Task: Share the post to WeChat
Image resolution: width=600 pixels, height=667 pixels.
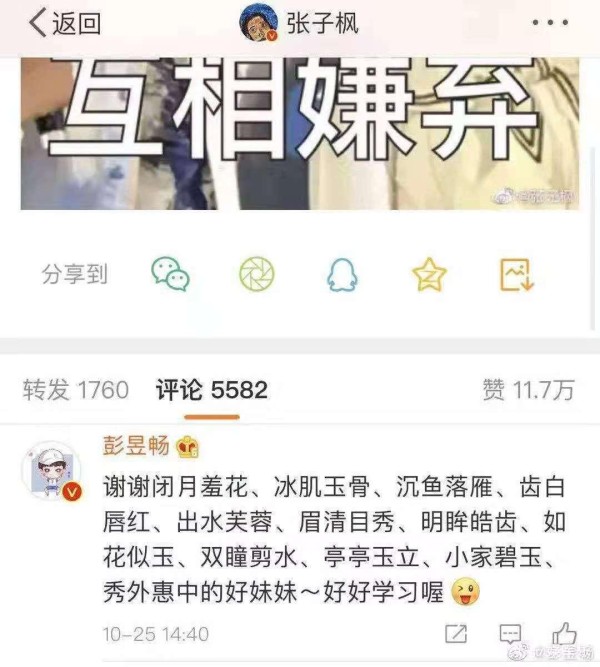Action: point(171,273)
